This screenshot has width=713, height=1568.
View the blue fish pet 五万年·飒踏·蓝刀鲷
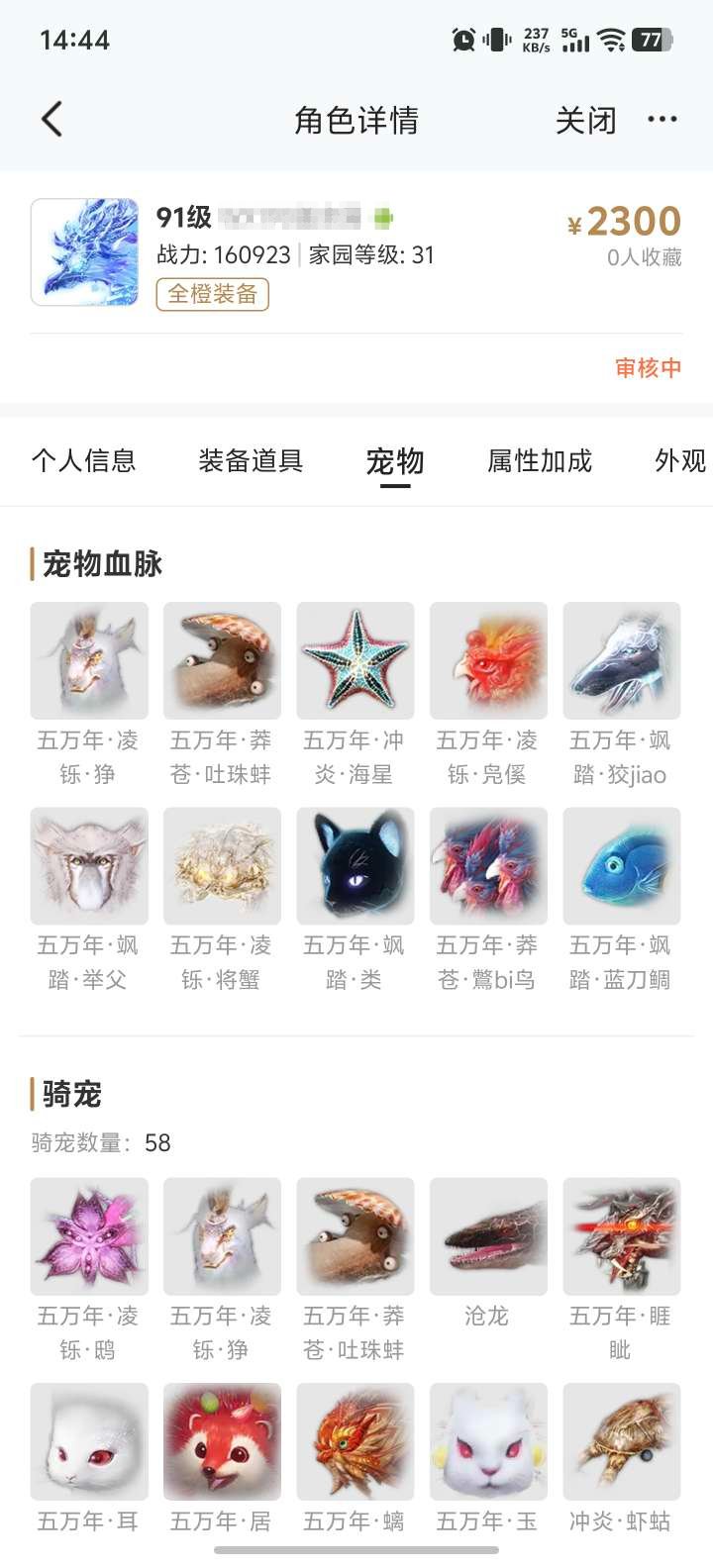[x=622, y=865]
